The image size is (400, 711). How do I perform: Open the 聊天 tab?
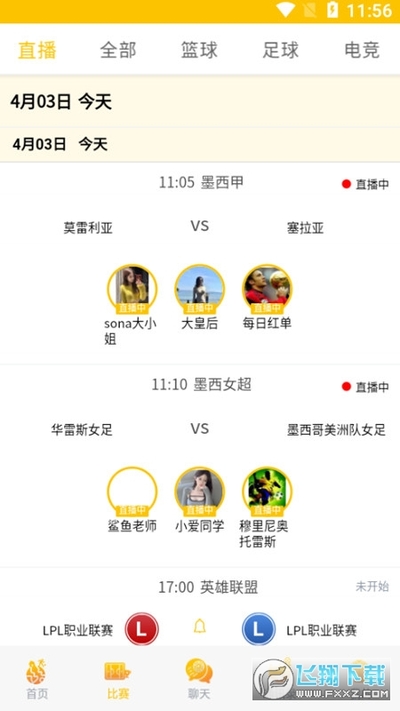pos(199,679)
